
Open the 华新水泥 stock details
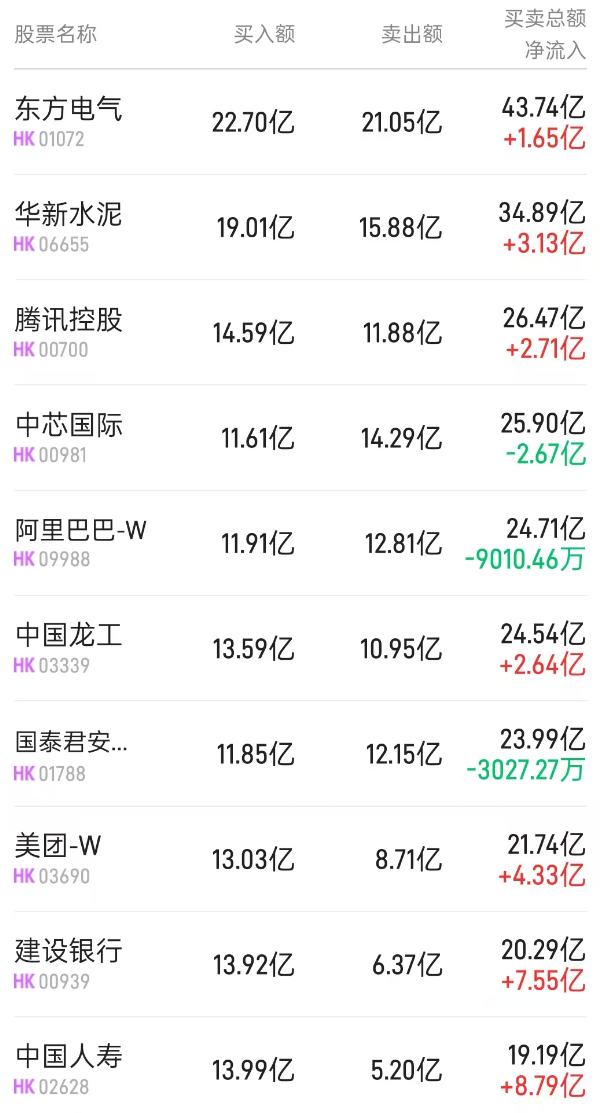coord(300,227)
